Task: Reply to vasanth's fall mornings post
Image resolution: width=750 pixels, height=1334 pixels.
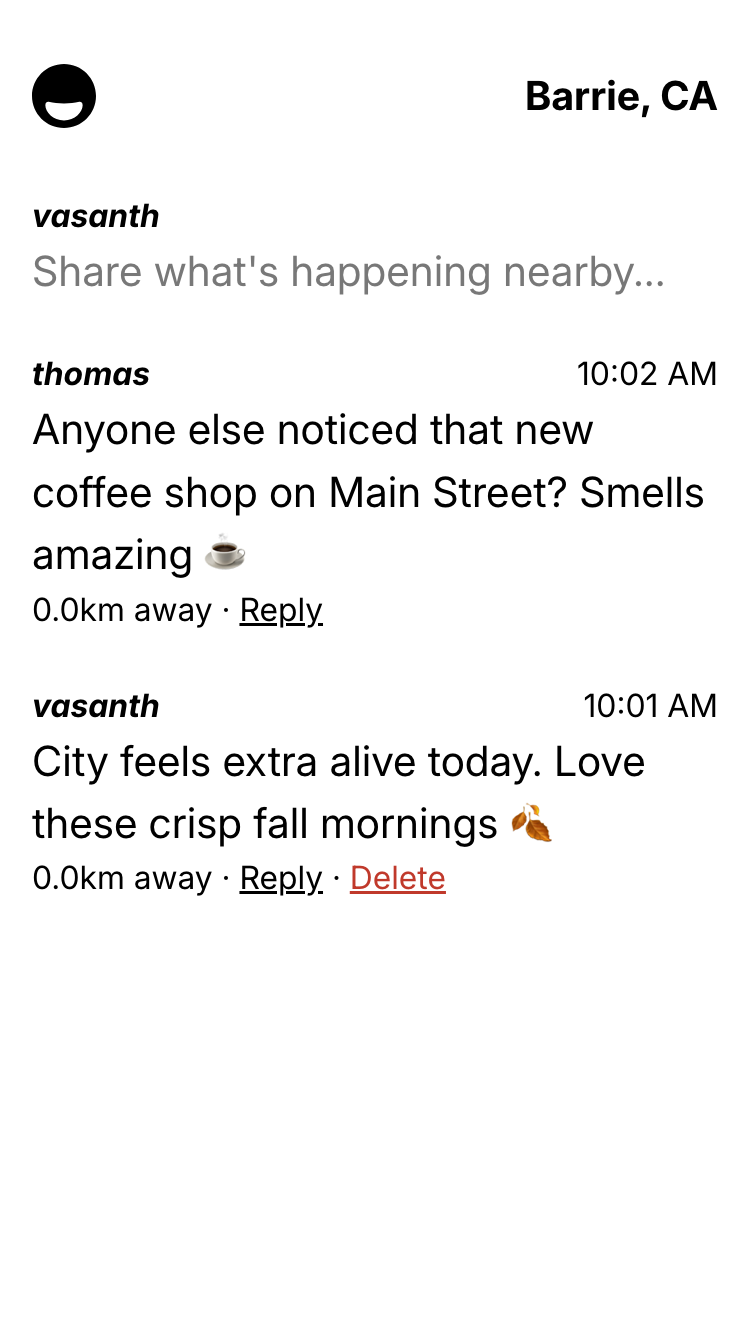Action: click(x=281, y=878)
